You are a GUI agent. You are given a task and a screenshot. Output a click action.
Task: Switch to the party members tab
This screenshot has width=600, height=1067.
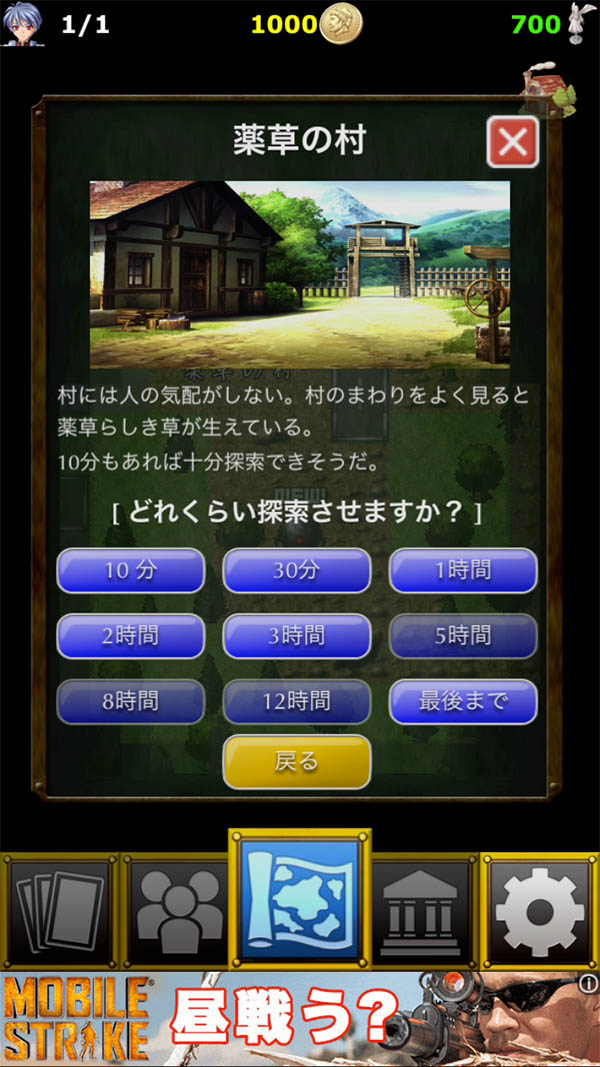180,909
